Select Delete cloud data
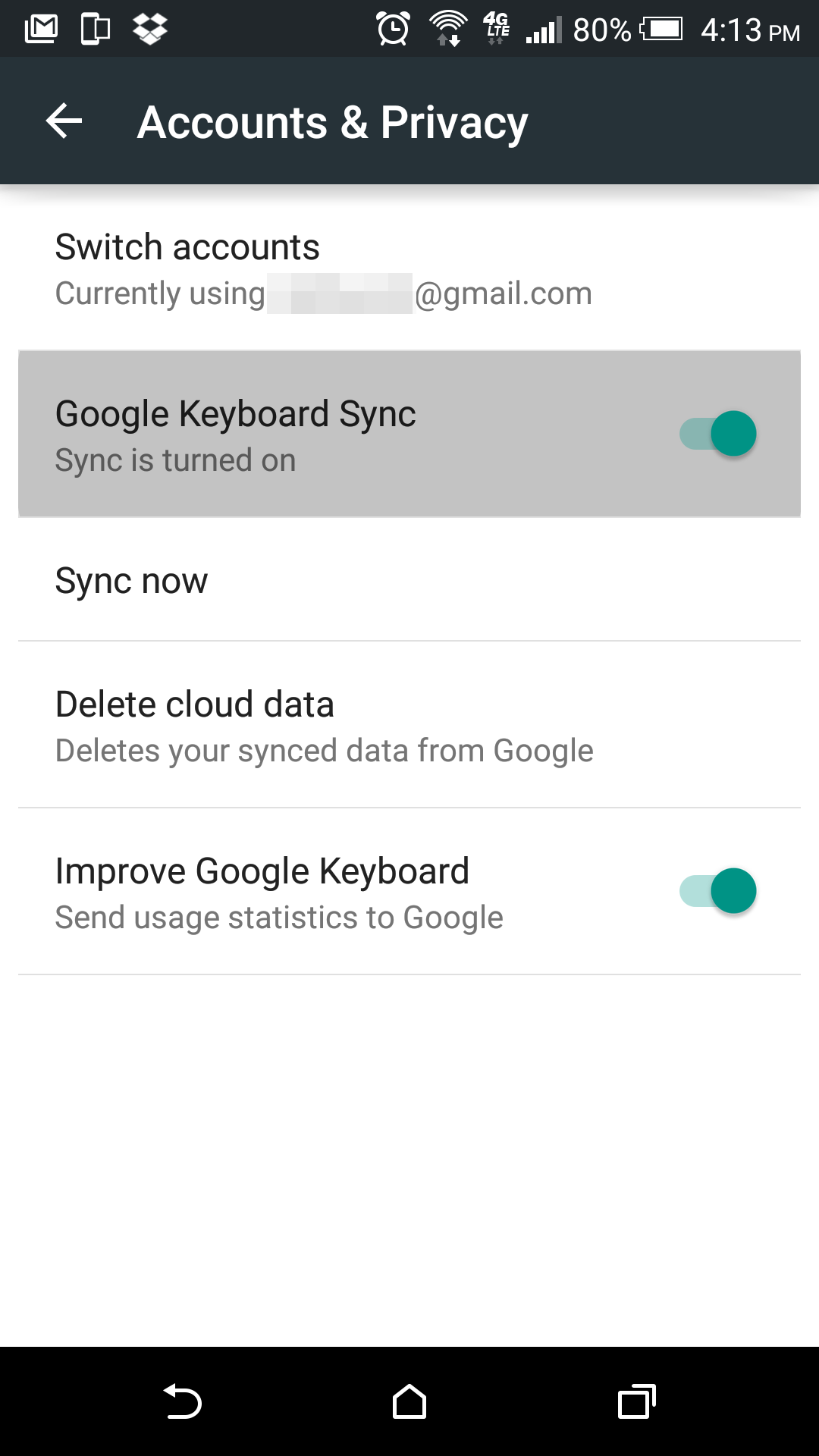This screenshot has width=819, height=1456. 195,704
